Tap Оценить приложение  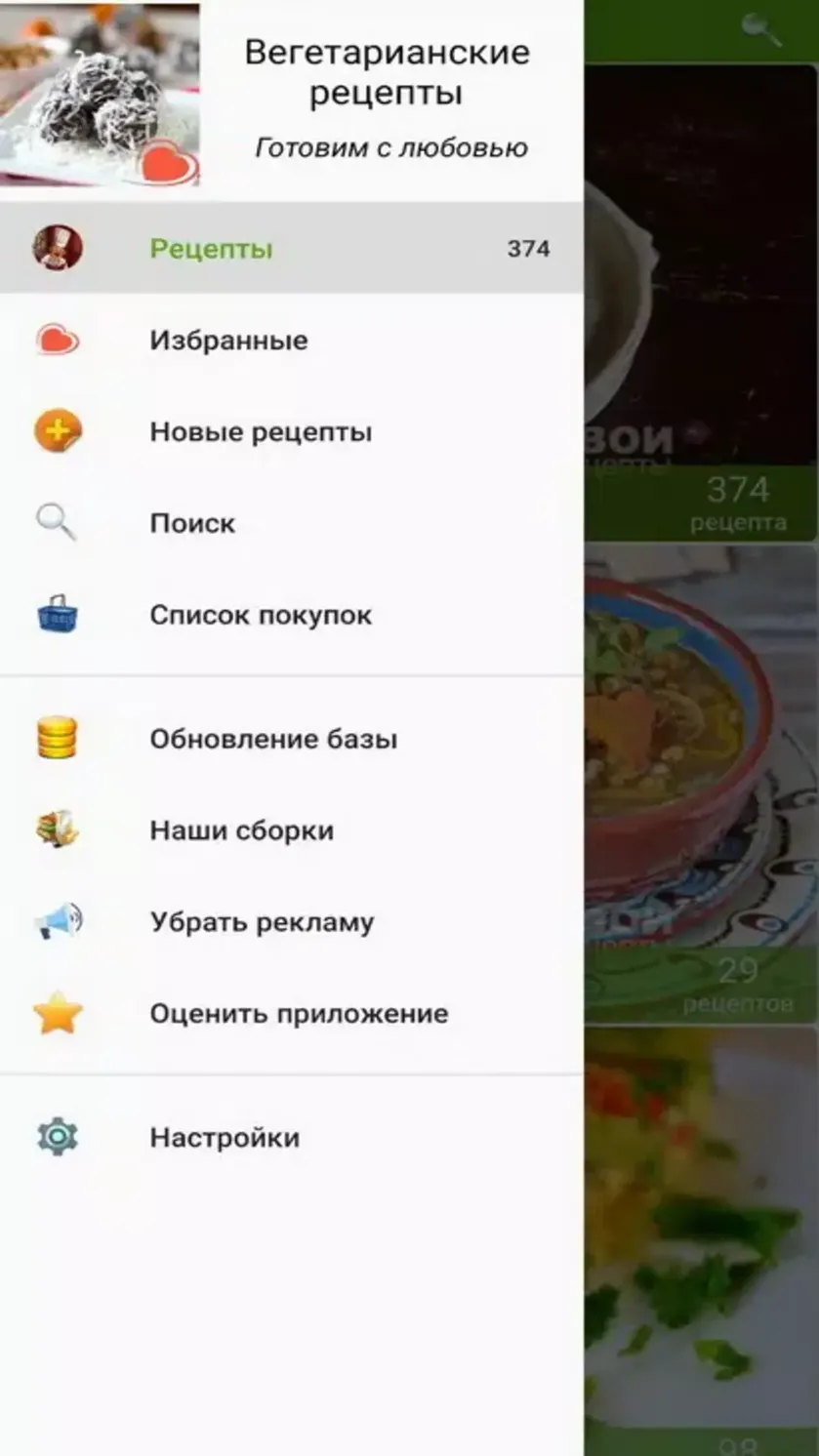coord(291,1013)
